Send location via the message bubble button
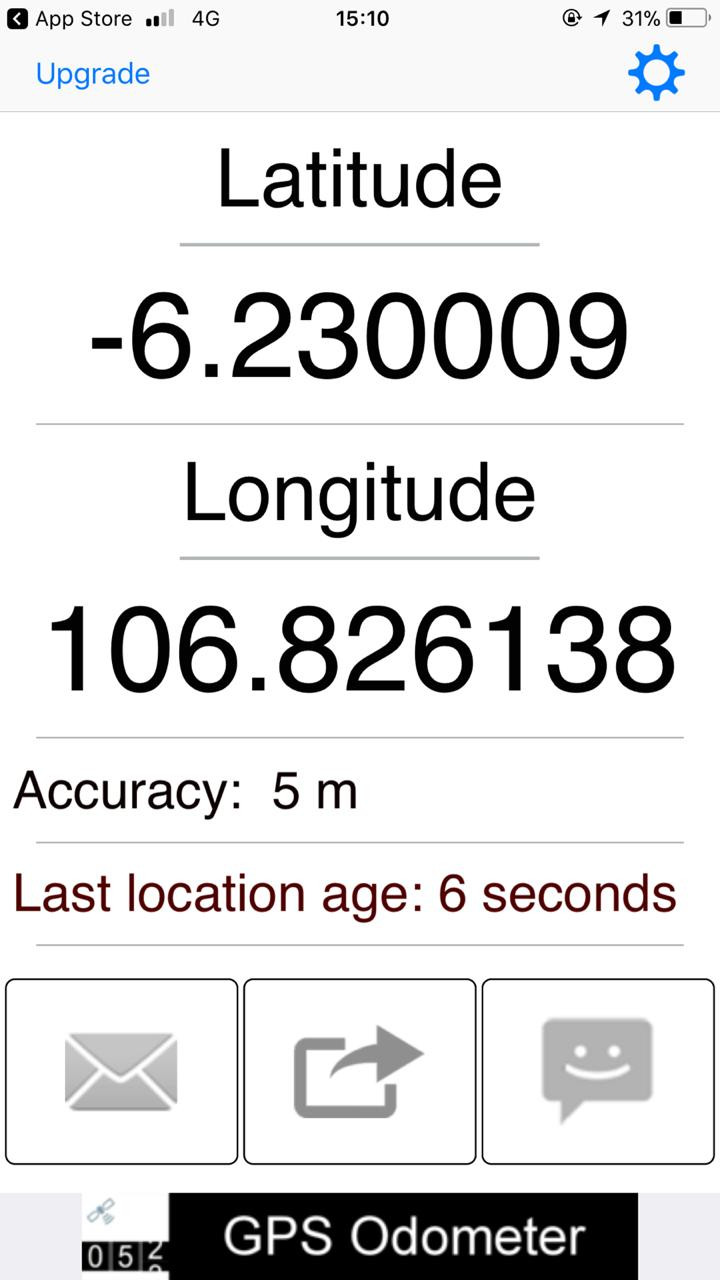Screen dimensions: 720x1280 (x=598, y=1071)
